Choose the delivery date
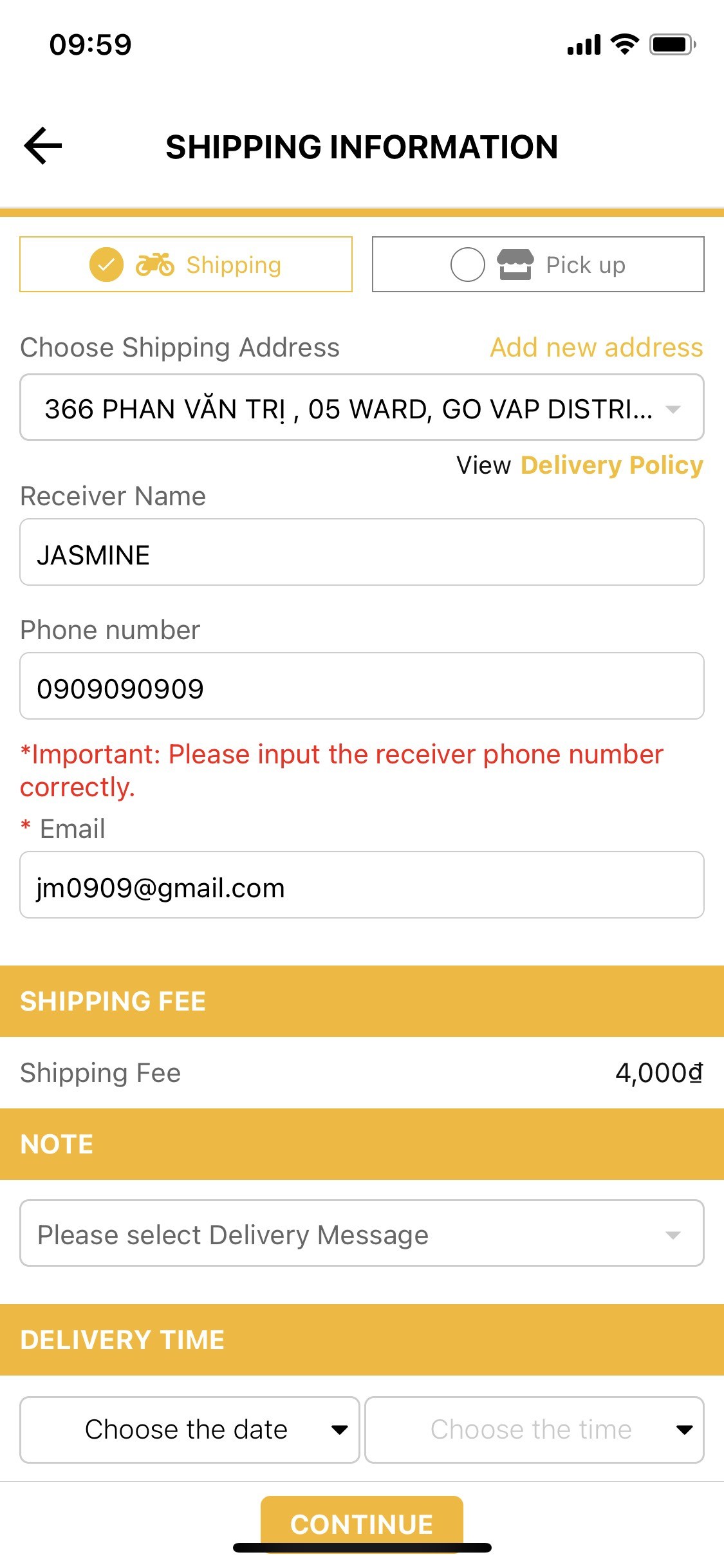Viewport: 724px width, 1568px height. click(x=190, y=1430)
